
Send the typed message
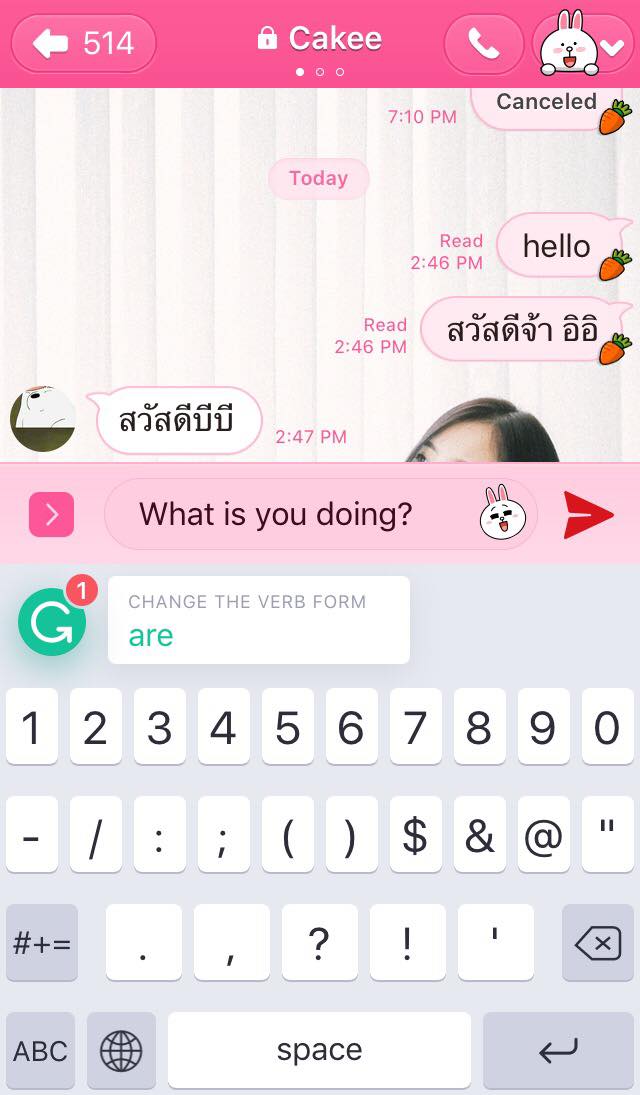pos(588,514)
